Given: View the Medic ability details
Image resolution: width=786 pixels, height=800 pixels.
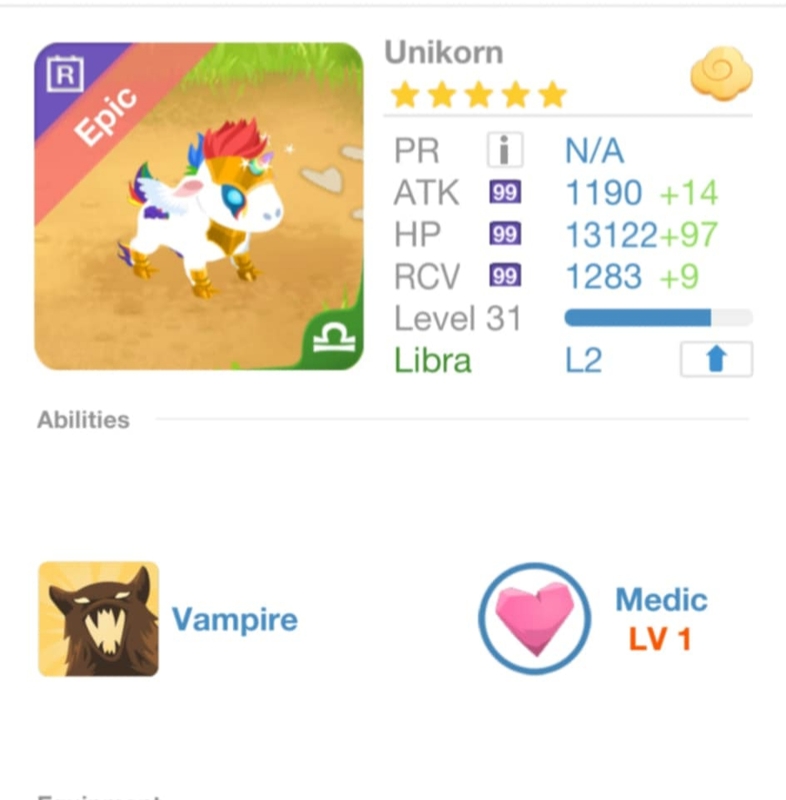Looking at the screenshot, I should point(534,618).
